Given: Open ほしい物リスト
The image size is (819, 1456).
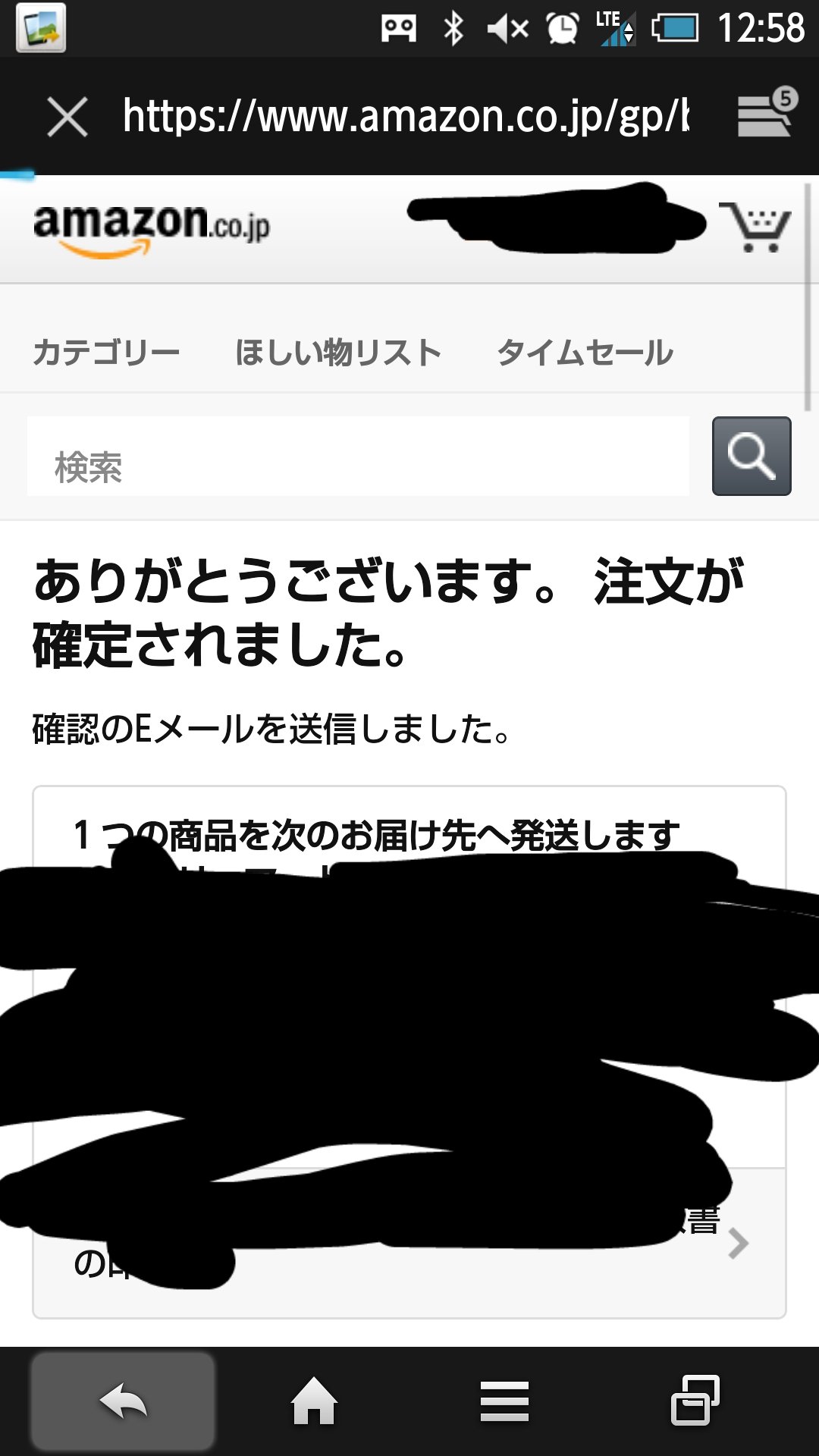Looking at the screenshot, I should tap(338, 353).
